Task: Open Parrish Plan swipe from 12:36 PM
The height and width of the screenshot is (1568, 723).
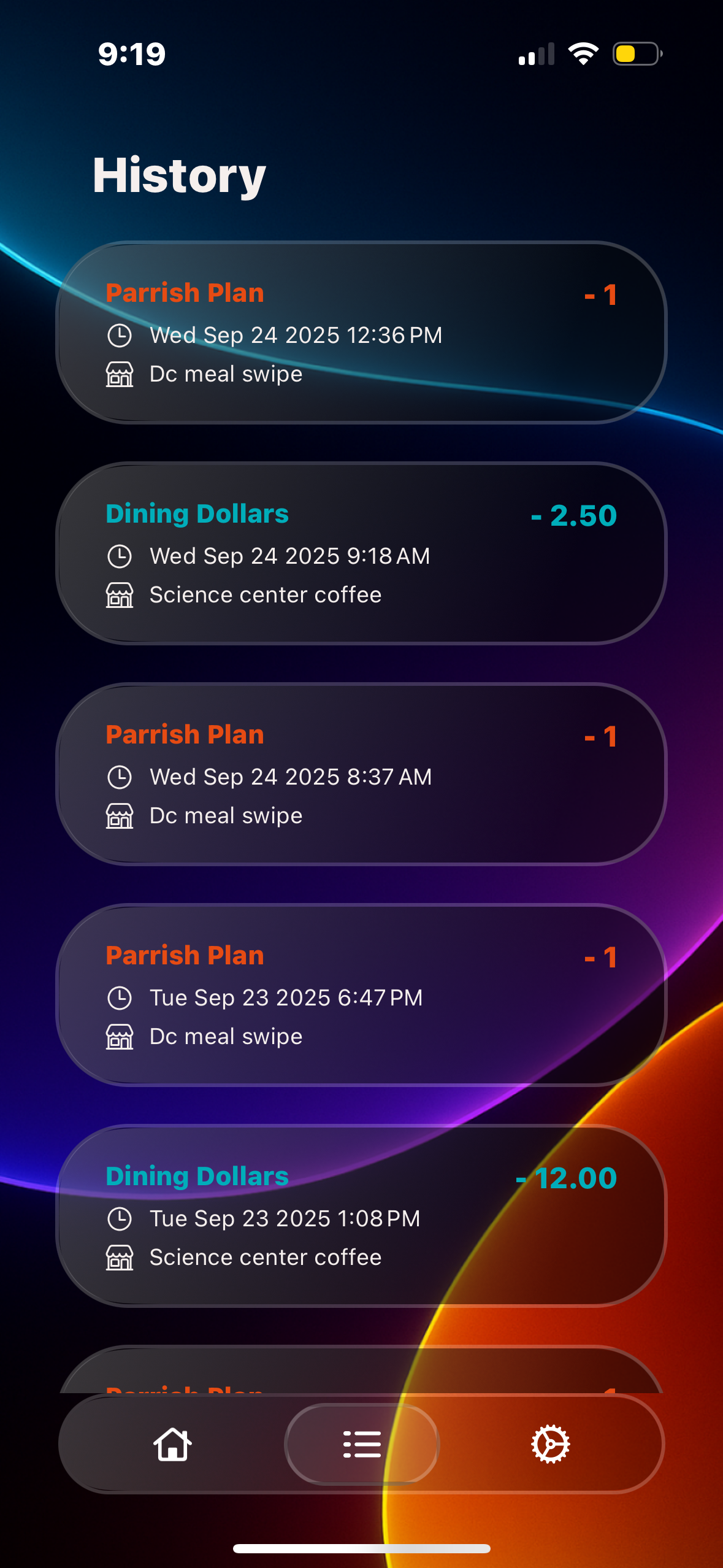Action: tap(361, 332)
